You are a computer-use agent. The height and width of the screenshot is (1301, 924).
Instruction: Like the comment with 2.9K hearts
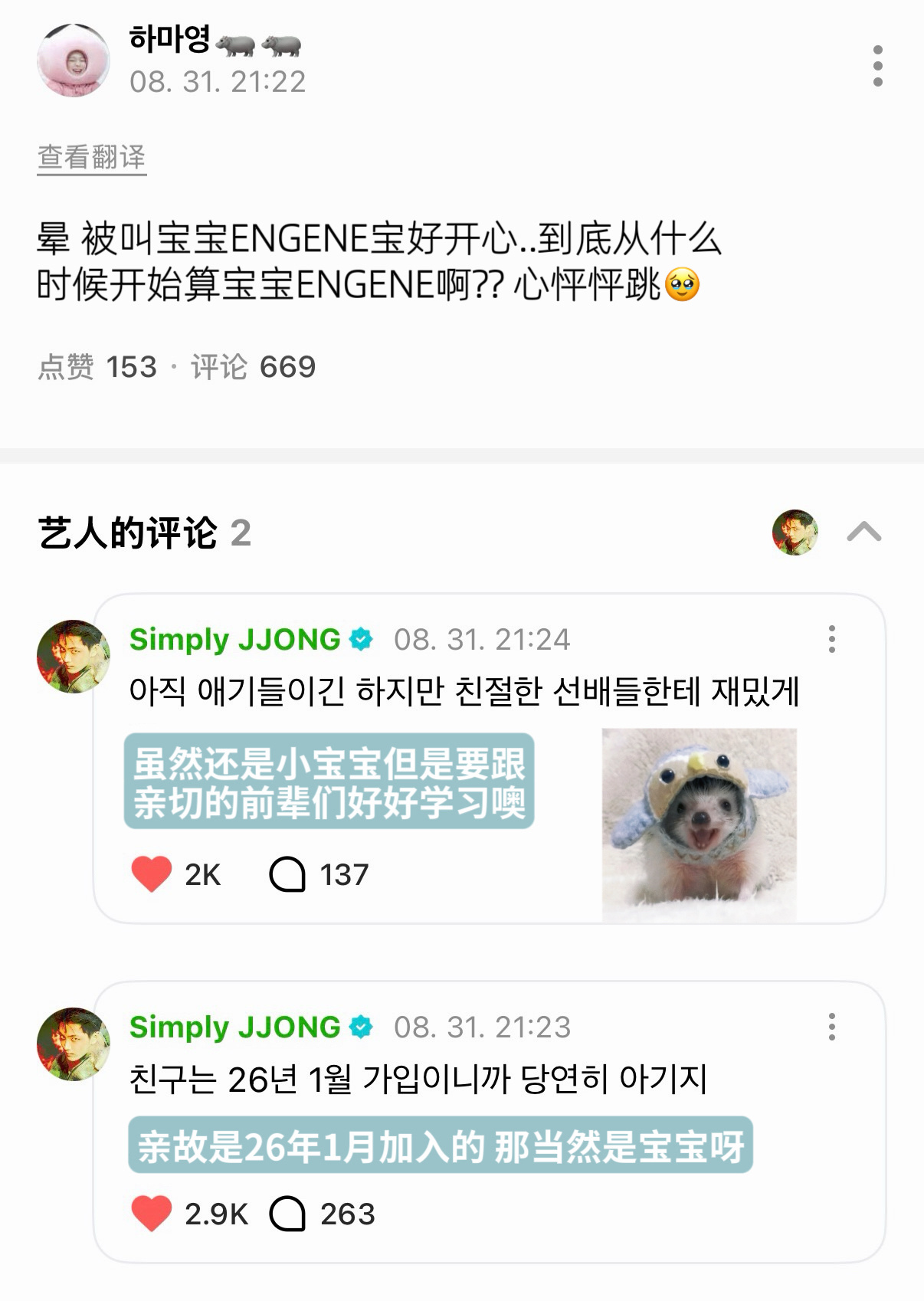[152, 1214]
